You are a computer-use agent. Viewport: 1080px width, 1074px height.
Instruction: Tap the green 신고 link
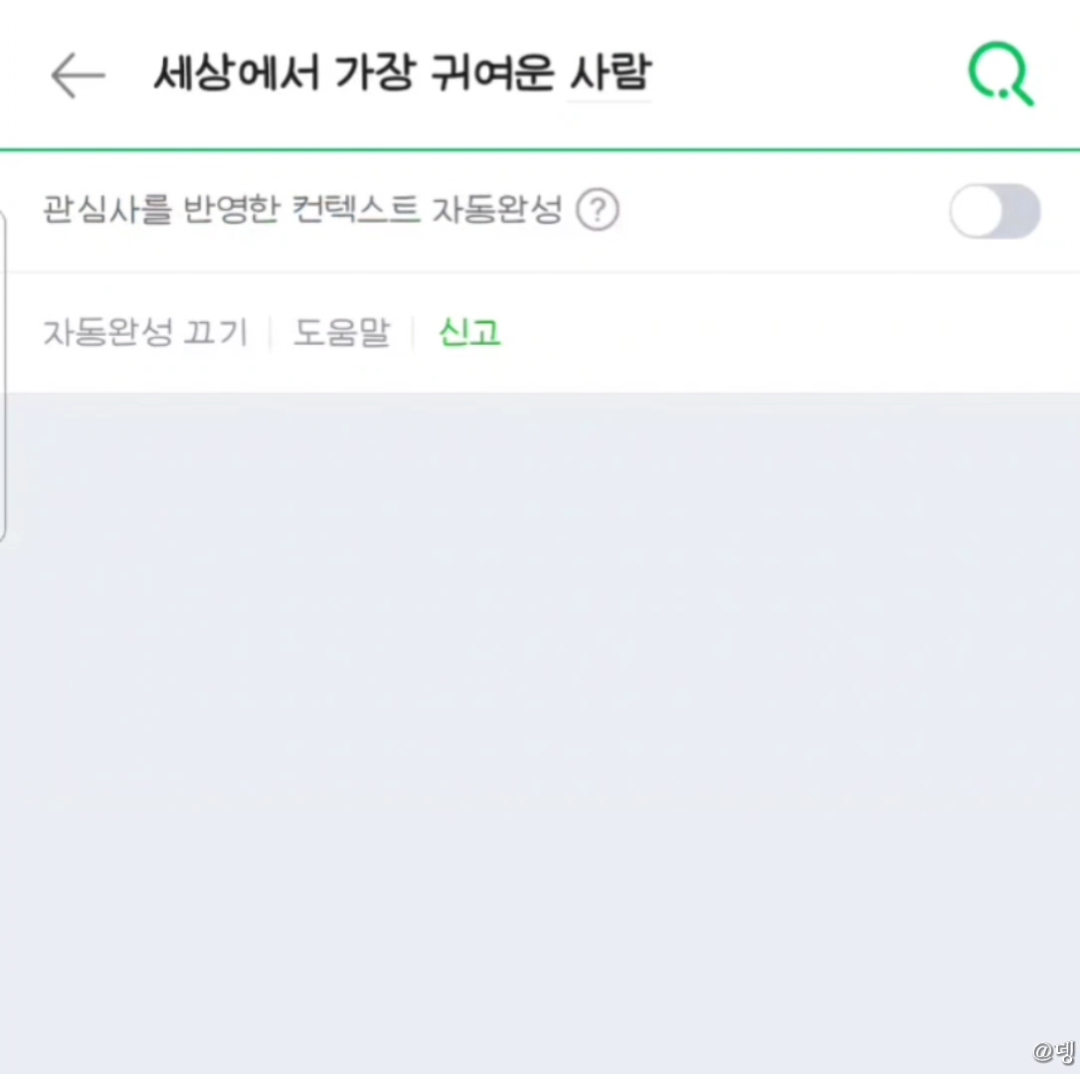(469, 333)
